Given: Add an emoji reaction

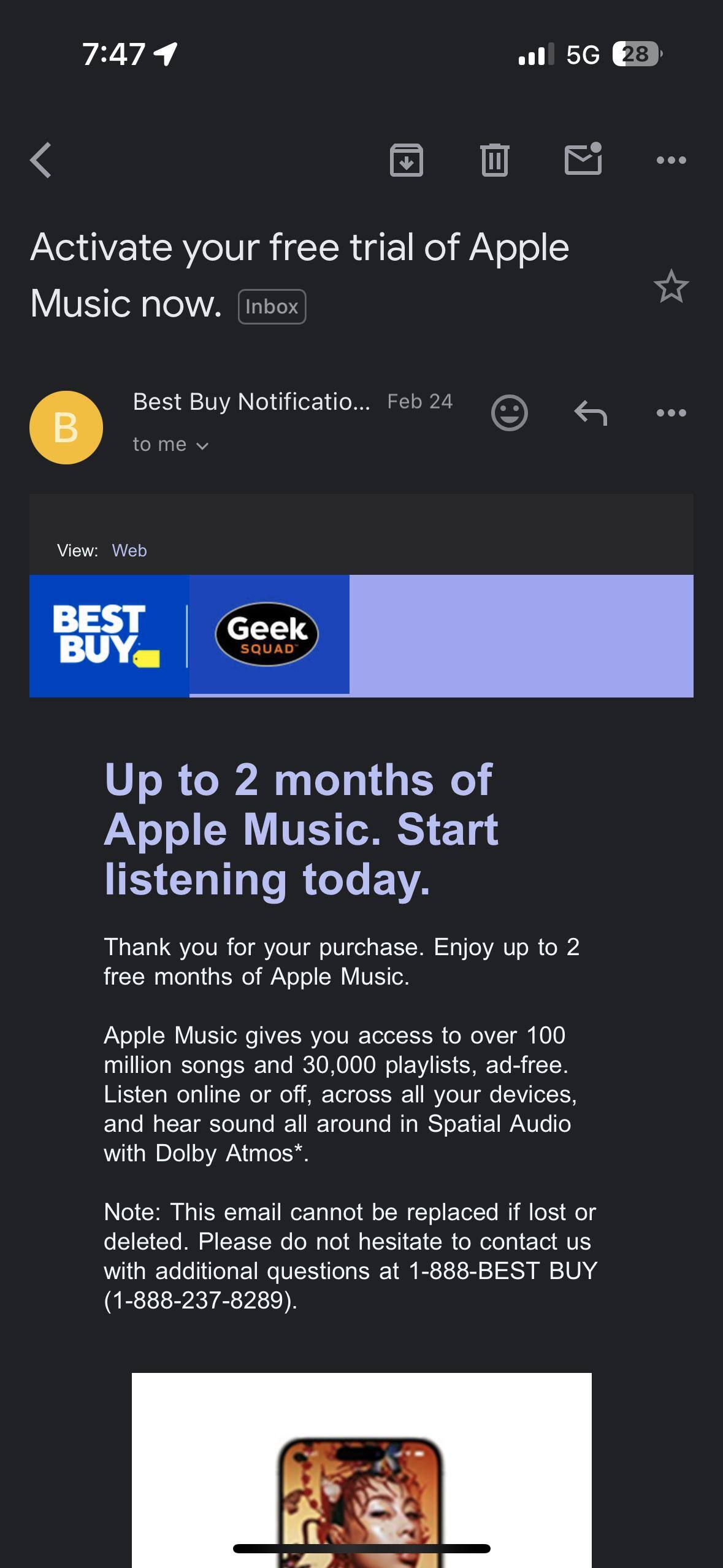Looking at the screenshot, I should (x=509, y=413).
